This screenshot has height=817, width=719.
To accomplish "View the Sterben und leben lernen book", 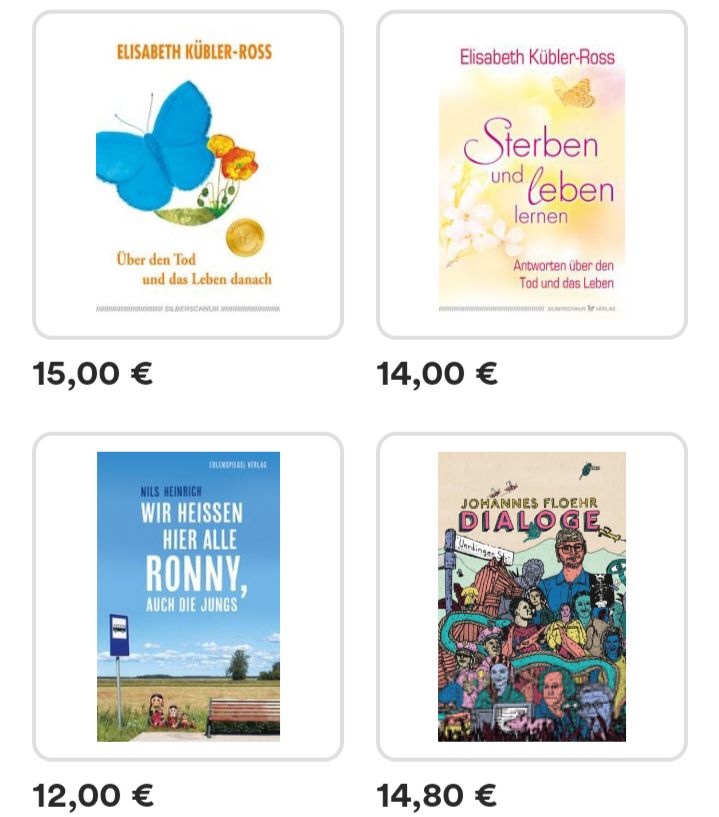I will pos(532,175).
